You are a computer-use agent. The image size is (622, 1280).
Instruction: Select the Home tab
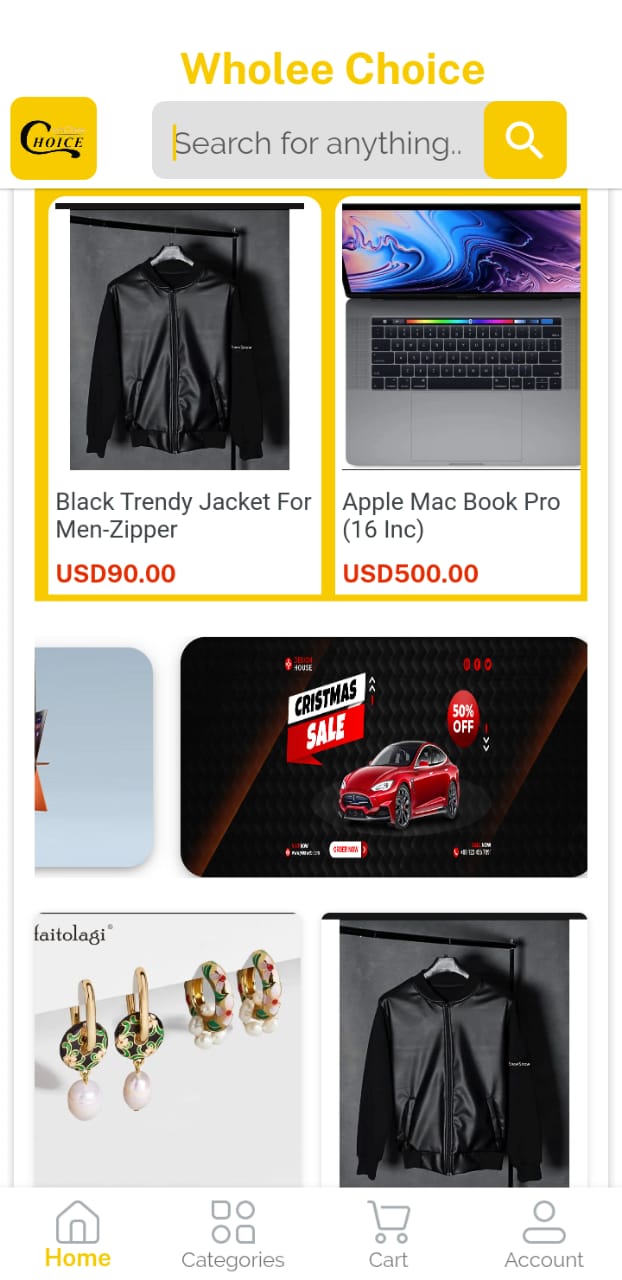coord(78,1235)
